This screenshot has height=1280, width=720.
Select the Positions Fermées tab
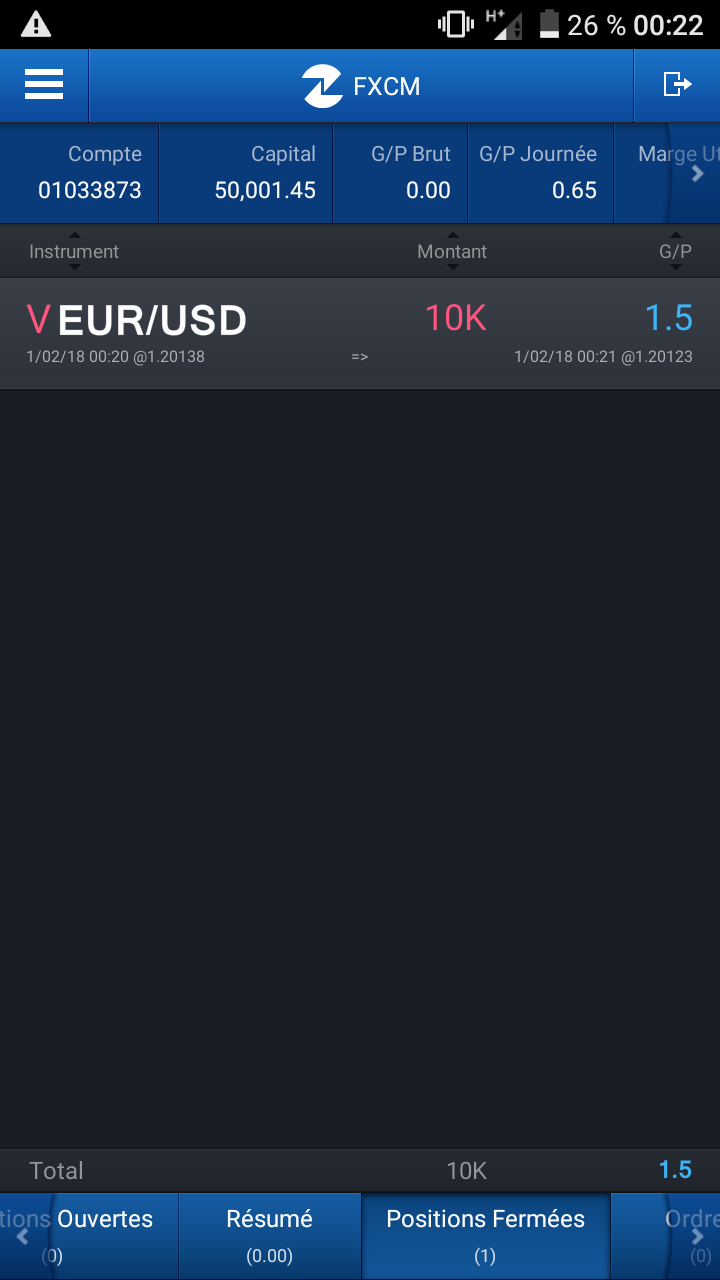(x=485, y=1234)
